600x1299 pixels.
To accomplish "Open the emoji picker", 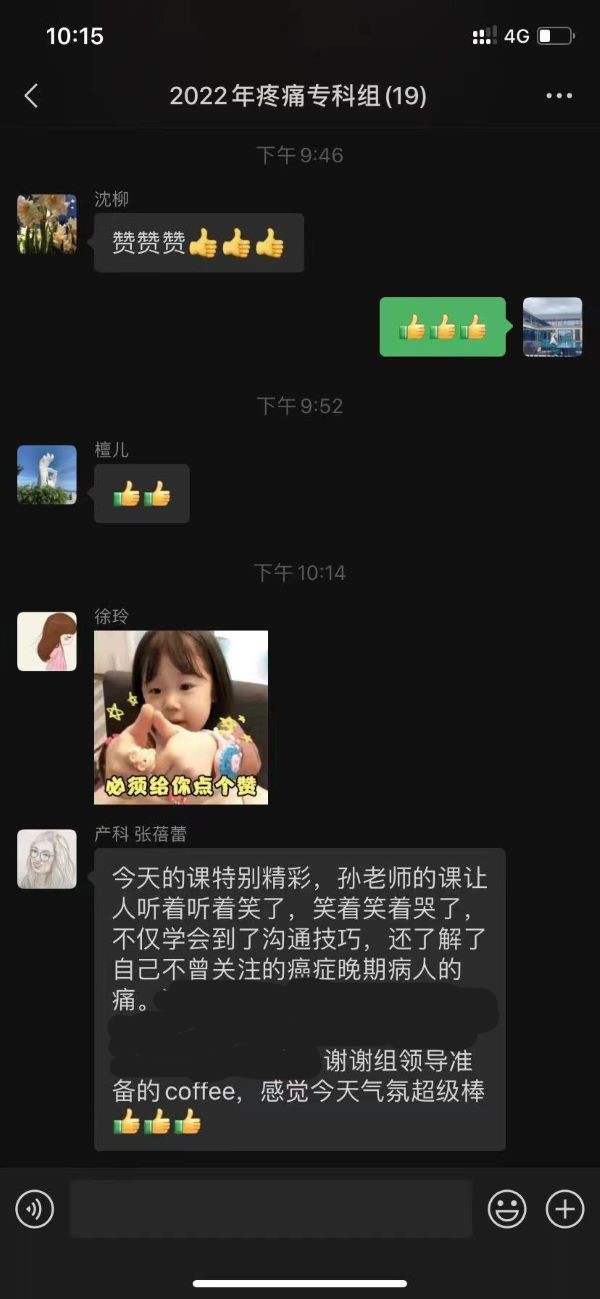I will [507, 1210].
